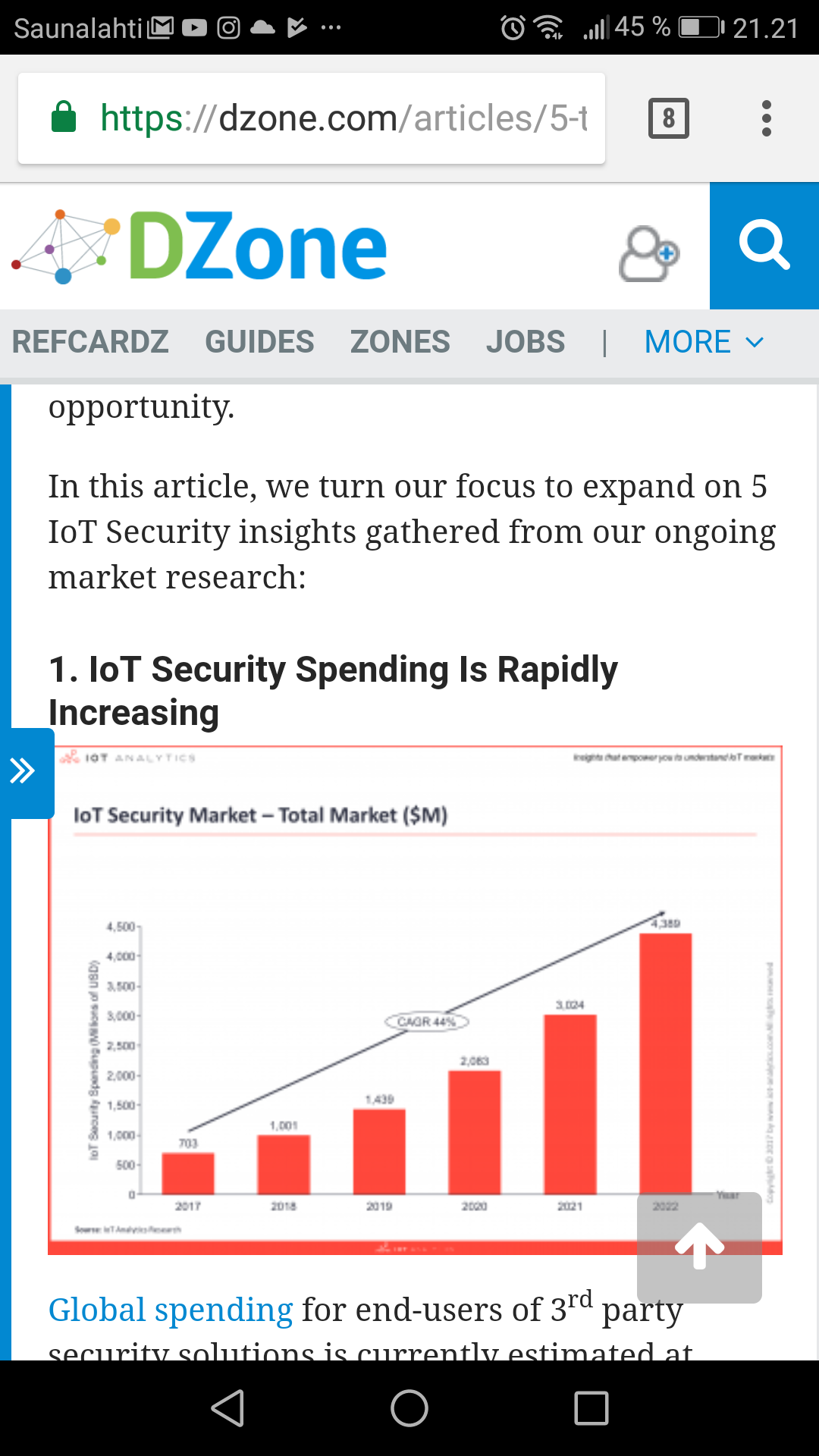Expand the blue side panel arrow
The height and width of the screenshot is (1456, 819).
click(x=25, y=772)
